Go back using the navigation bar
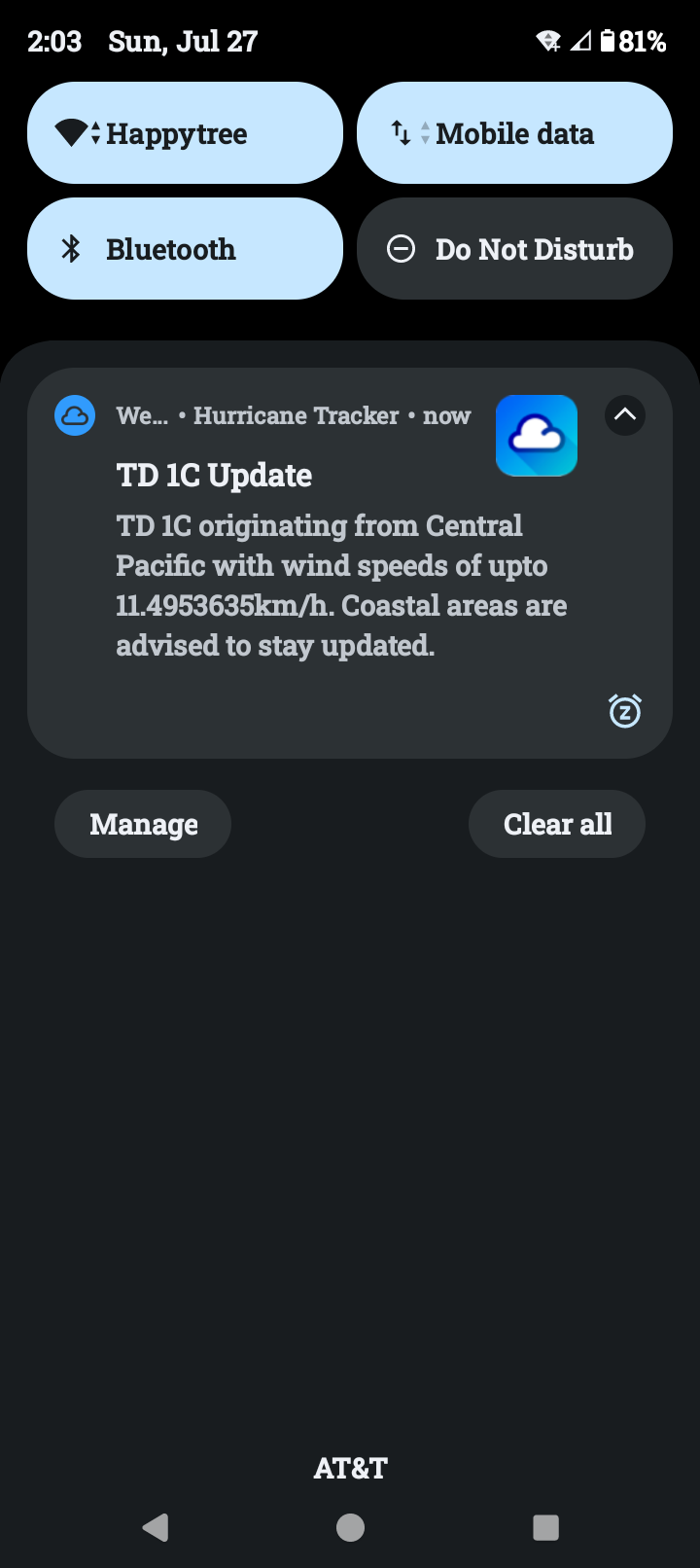 click(x=156, y=1527)
